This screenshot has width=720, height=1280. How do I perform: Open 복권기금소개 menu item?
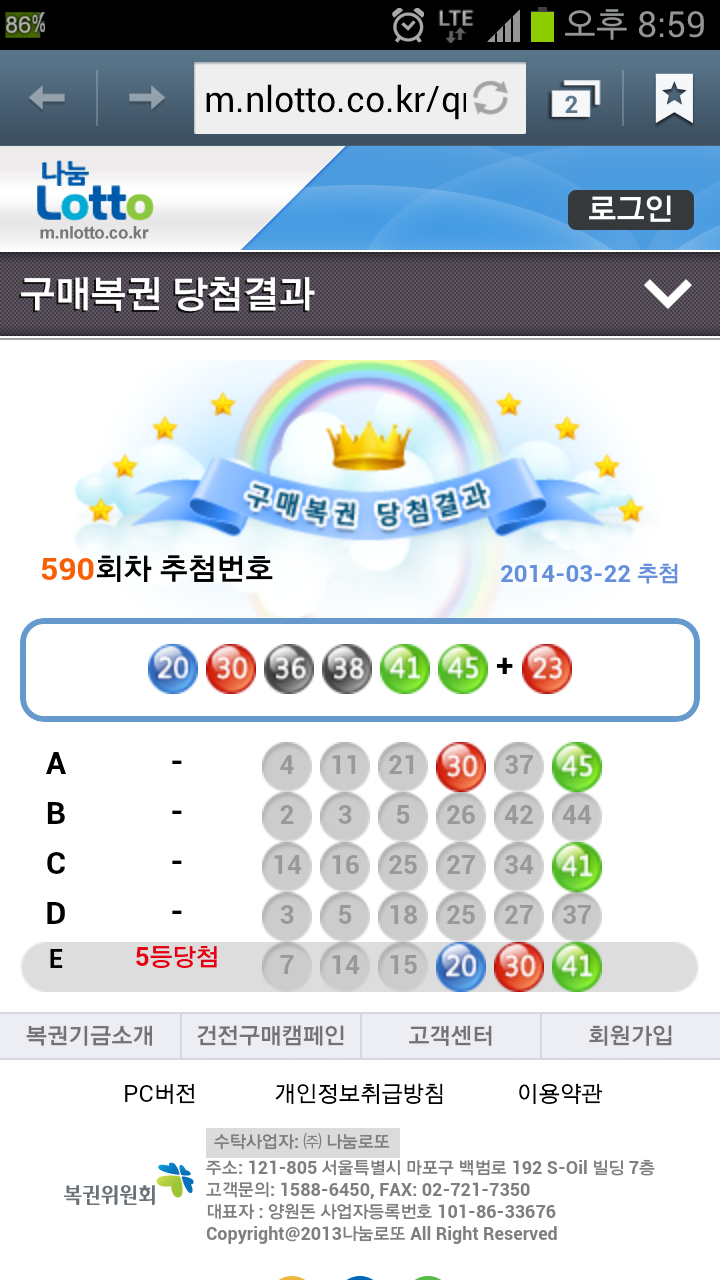tap(90, 1035)
